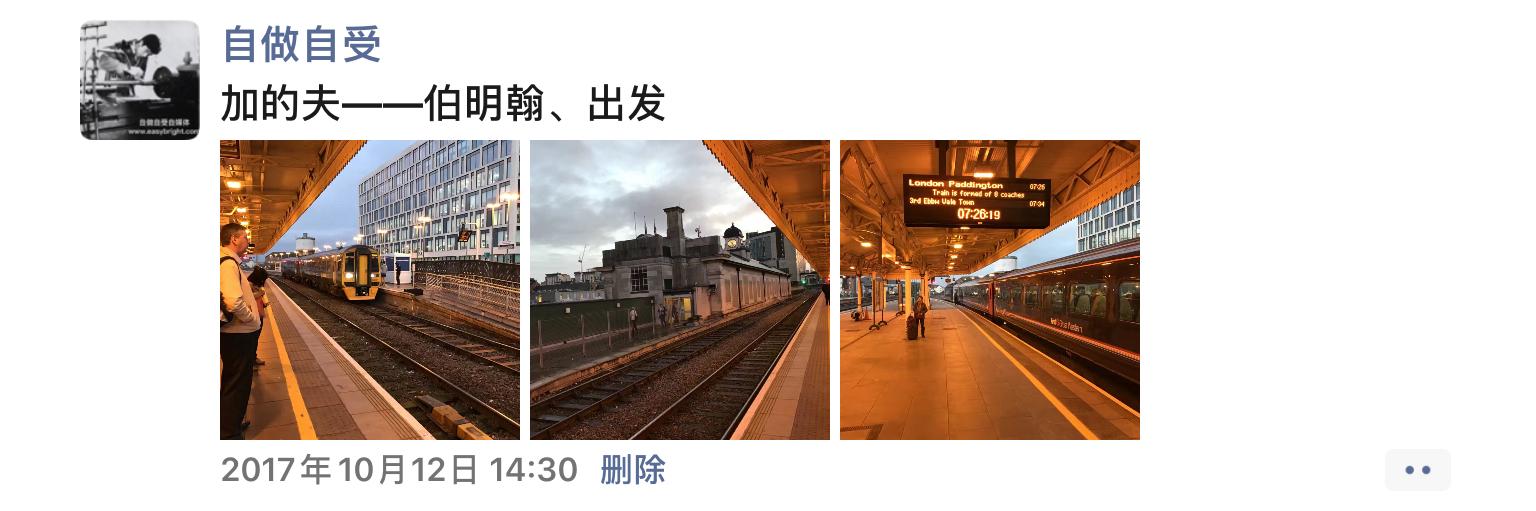The image size is (1536, 511).
Task: Open the third photo with the departure board
Action: coord(989,290)
